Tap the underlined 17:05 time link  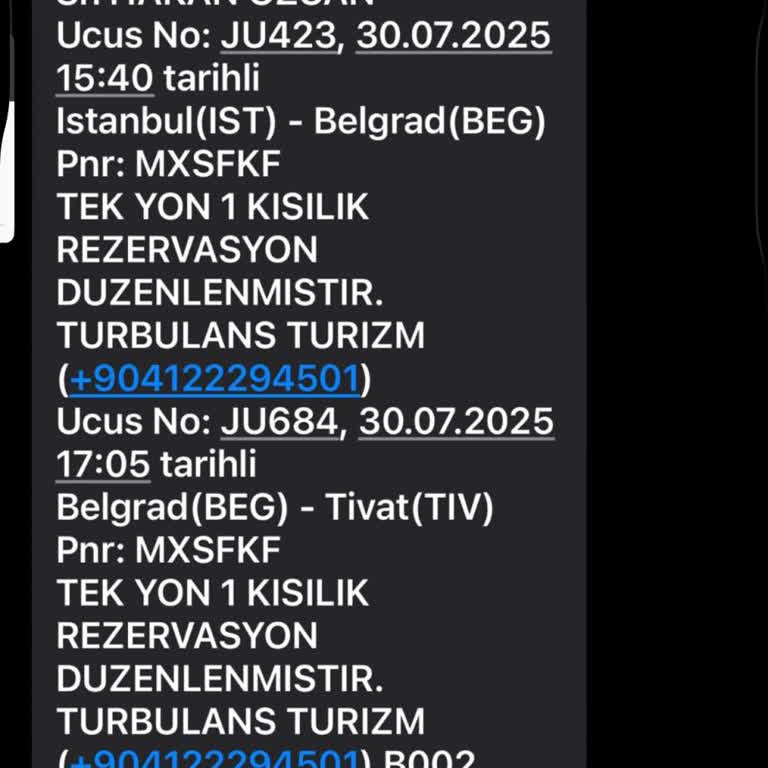[x=103, y=465]
